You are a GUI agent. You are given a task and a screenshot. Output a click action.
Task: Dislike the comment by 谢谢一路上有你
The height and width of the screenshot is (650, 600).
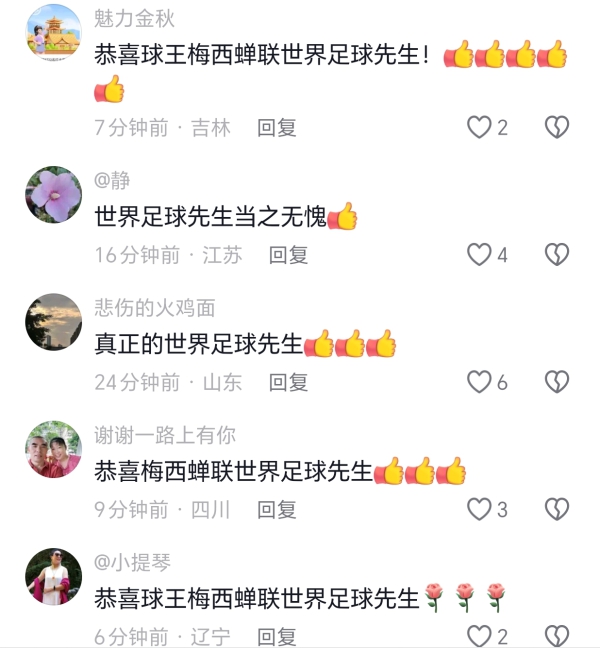point(557,509)
